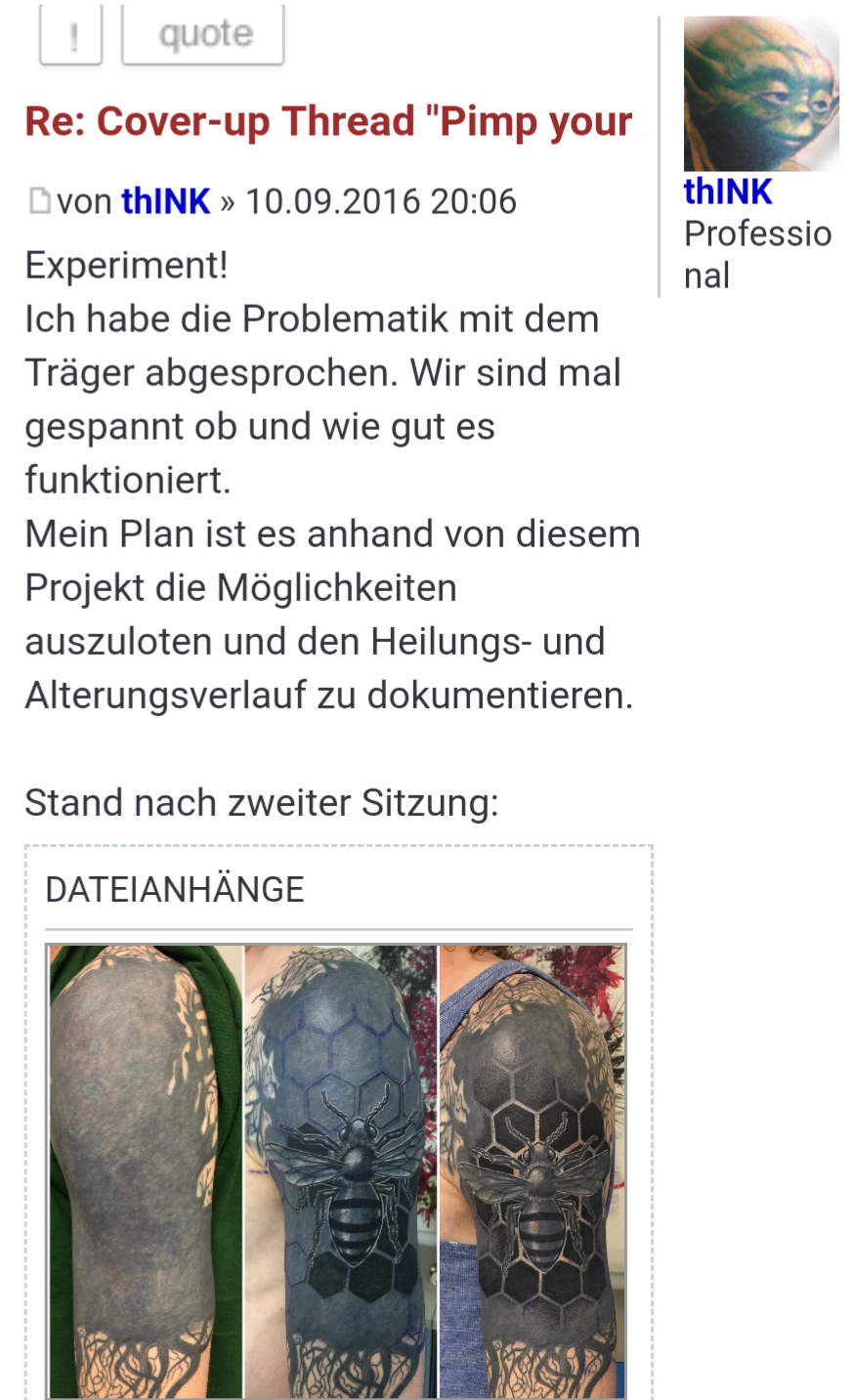853x1400 pixels.
Task: Report this post with the exclamation button
Action: [70, 35]
